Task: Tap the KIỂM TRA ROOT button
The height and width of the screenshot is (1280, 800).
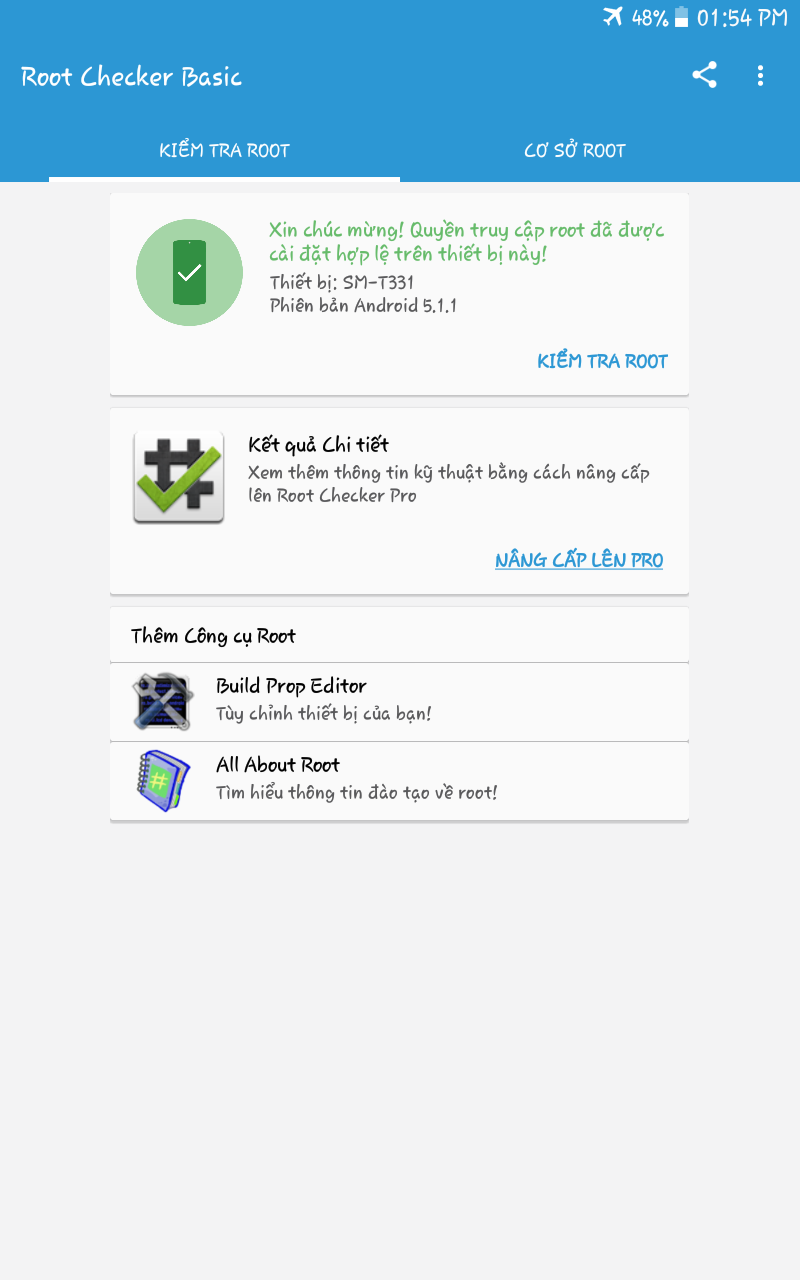Action: point(602,361)
